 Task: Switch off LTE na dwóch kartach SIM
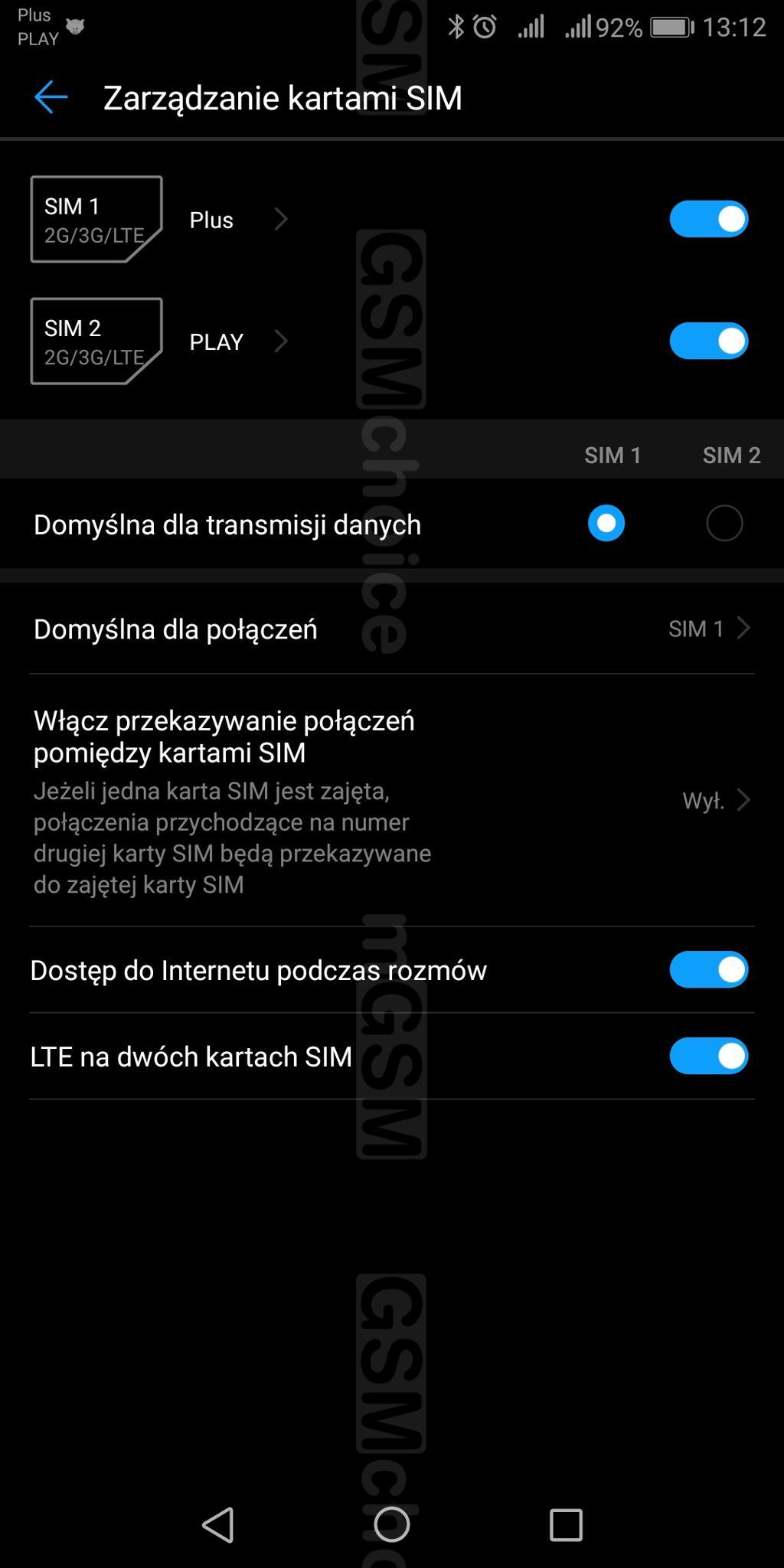tap(708, 1056)
